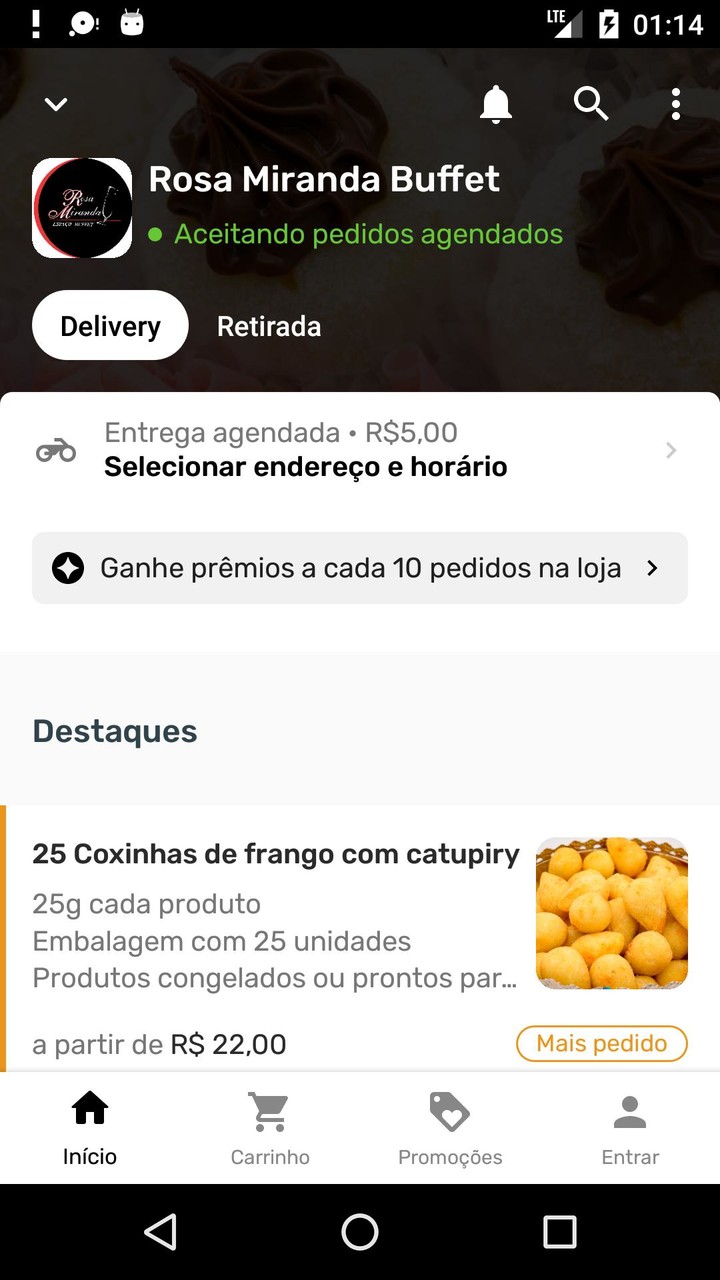Screen dimensions: 720x1280
Task: Open Promoções via the tag icon
Action: (x=449, y=1110)
